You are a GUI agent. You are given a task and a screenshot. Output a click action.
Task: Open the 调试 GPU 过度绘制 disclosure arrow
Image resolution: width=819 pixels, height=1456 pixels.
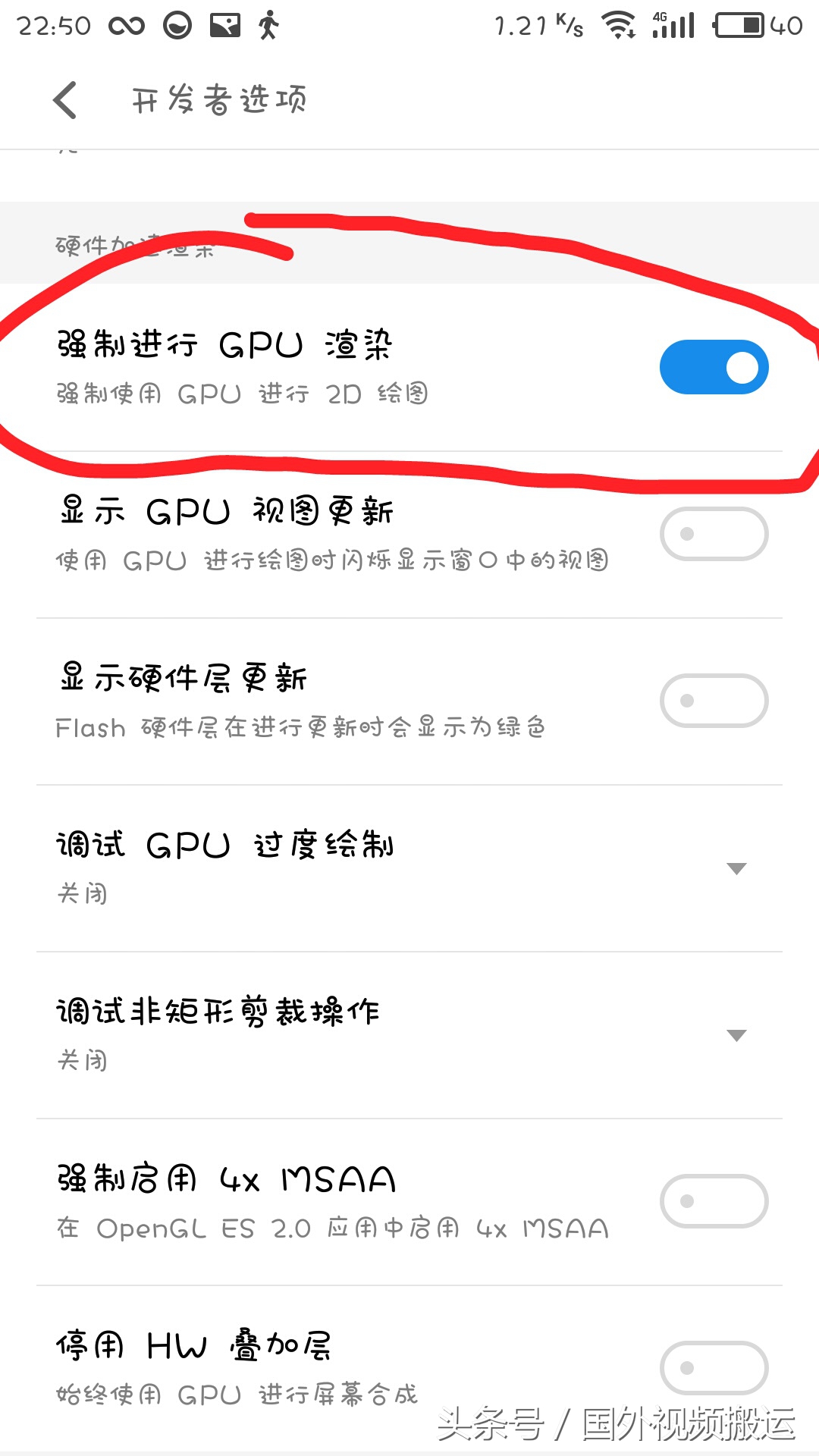point(735,867)
